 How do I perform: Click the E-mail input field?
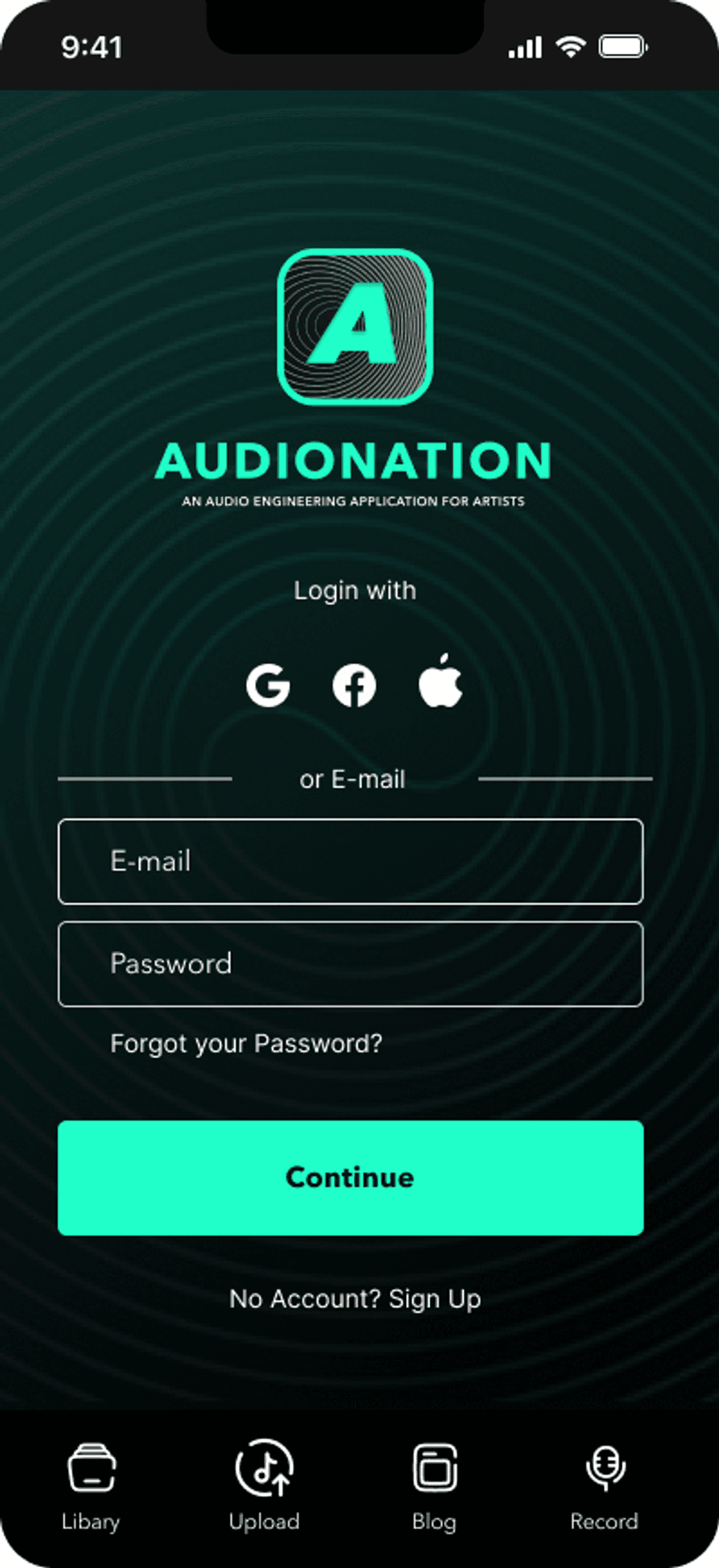(351, 863)
